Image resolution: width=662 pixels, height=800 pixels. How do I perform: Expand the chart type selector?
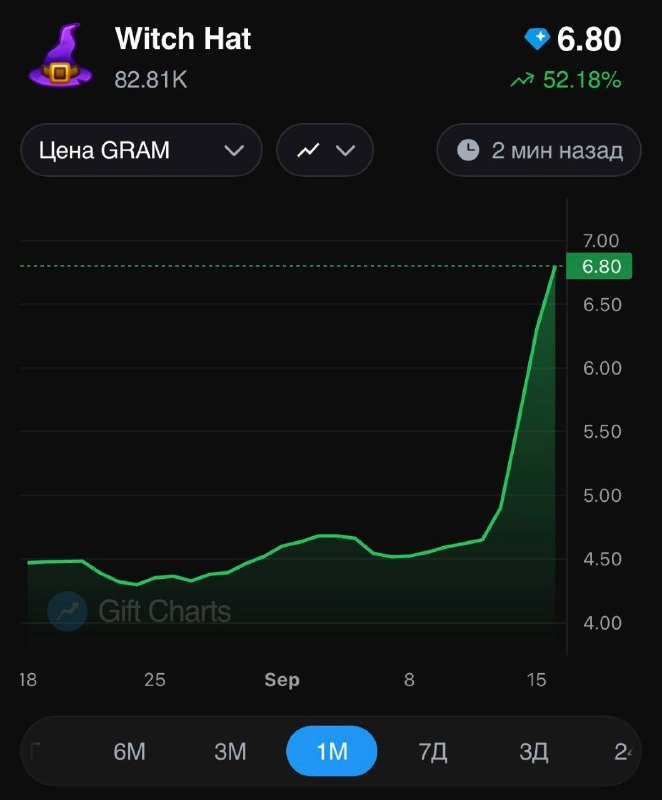point(325,151)
